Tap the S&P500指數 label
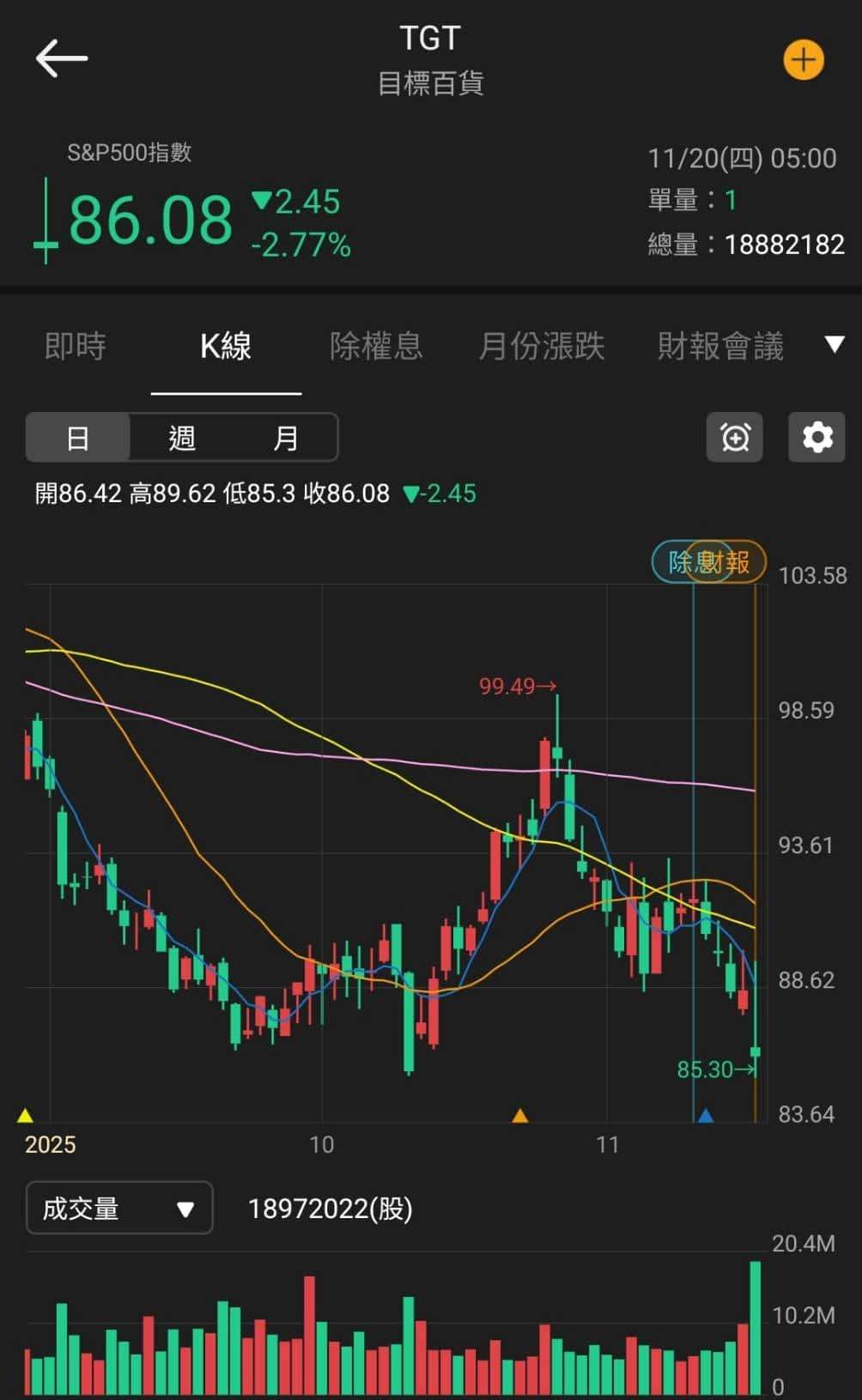862x1400 pixels. pyautogui.click(x=129, y=153)
